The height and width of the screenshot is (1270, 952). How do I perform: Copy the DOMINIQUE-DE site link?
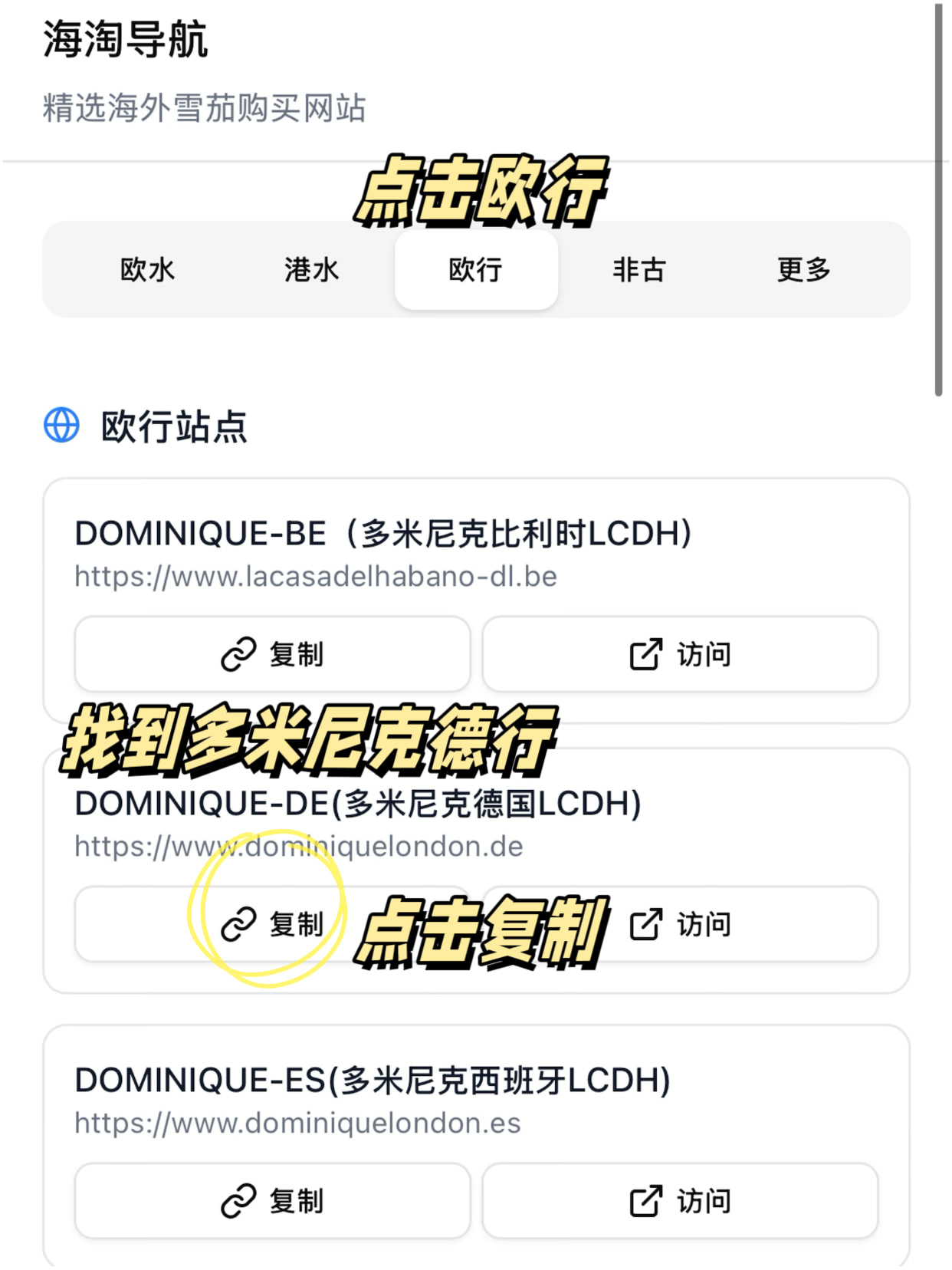tap(272, 924)
